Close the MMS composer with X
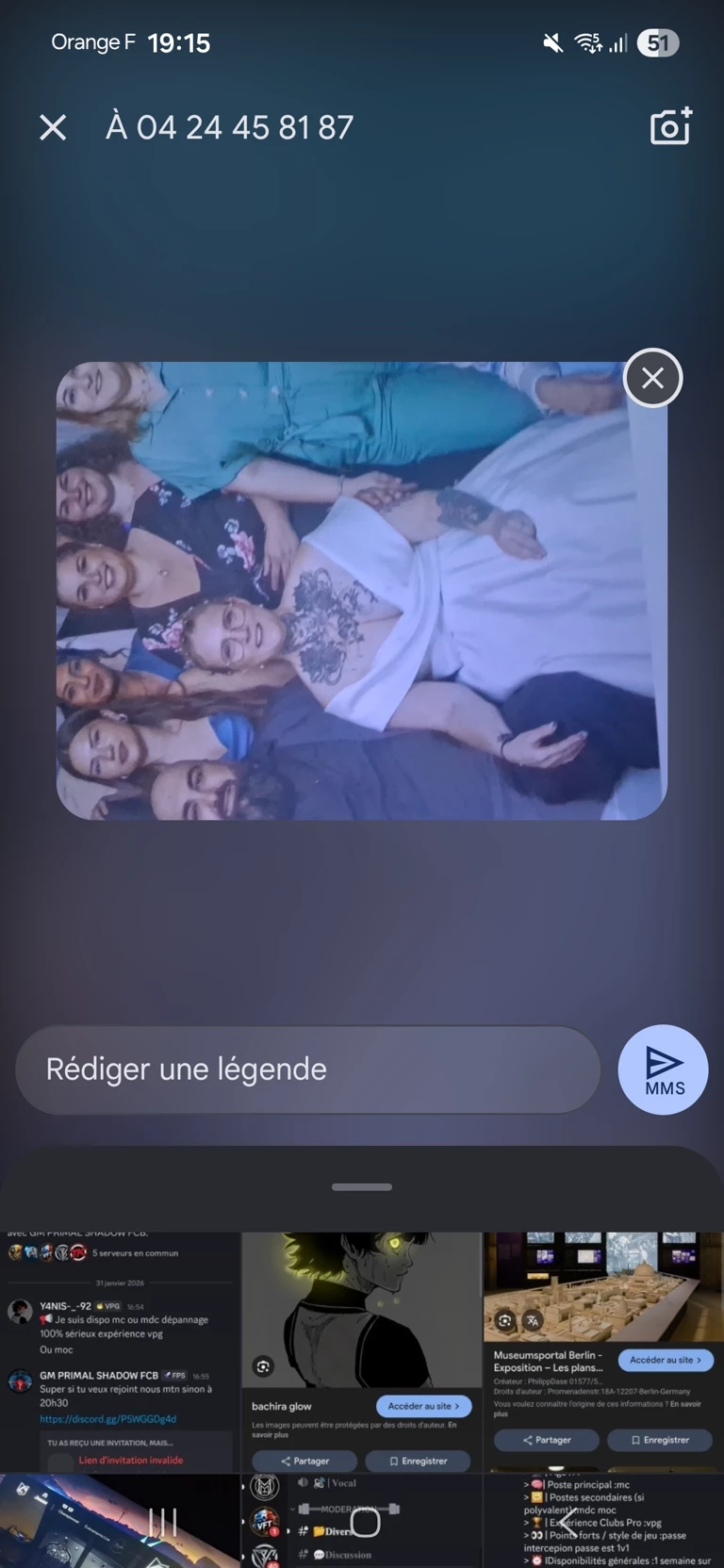 (x=53, y=127)
